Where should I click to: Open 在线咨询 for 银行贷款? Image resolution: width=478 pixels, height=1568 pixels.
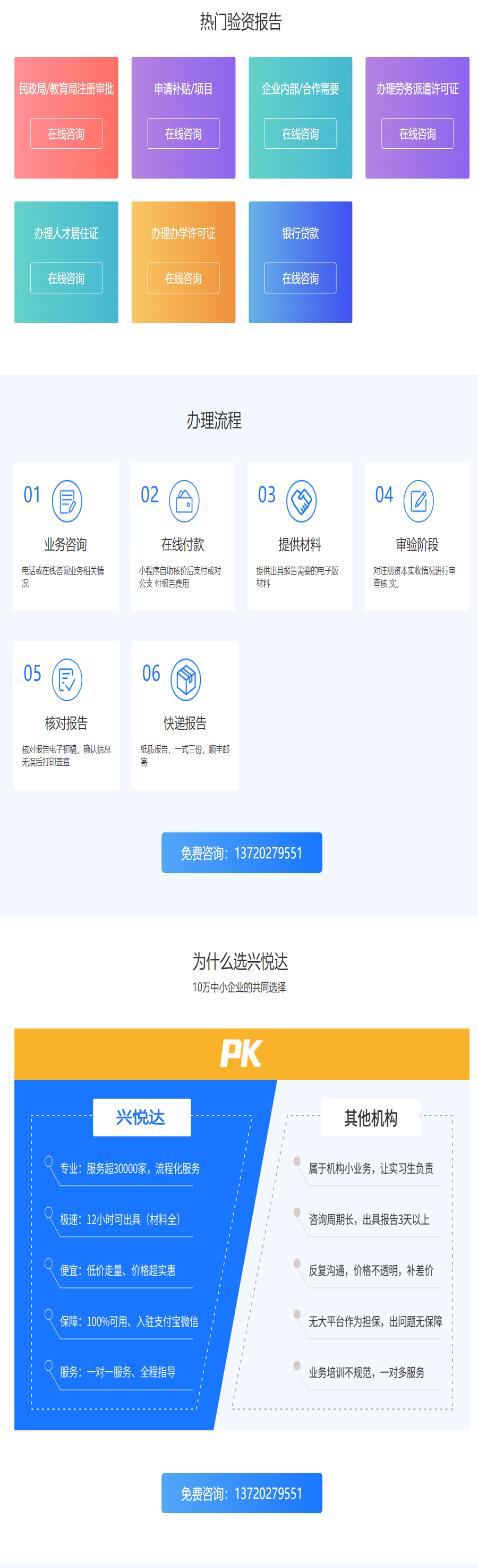point(300,278)
